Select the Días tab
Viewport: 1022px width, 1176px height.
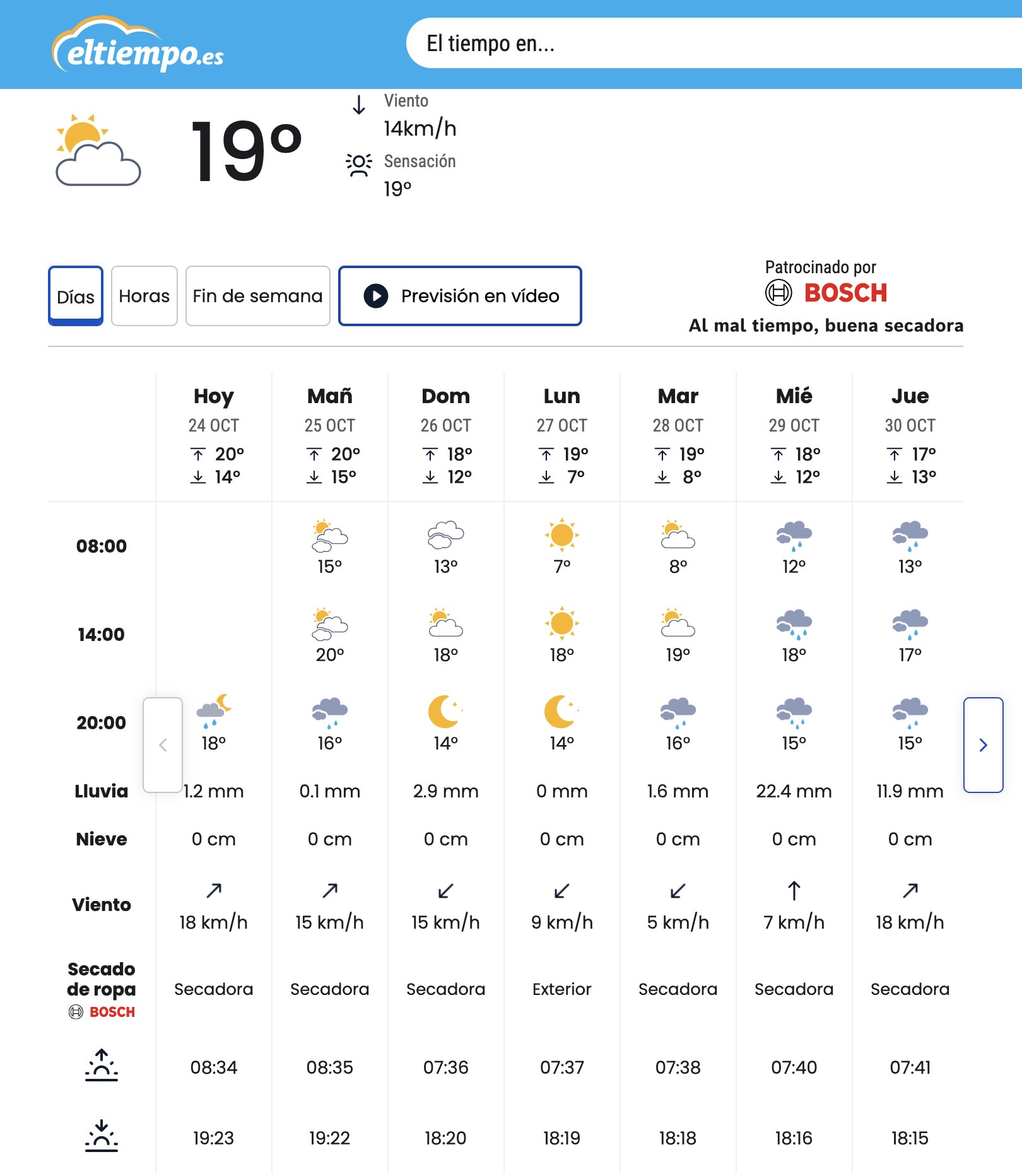pyautogui.click(x=76, y=296)
